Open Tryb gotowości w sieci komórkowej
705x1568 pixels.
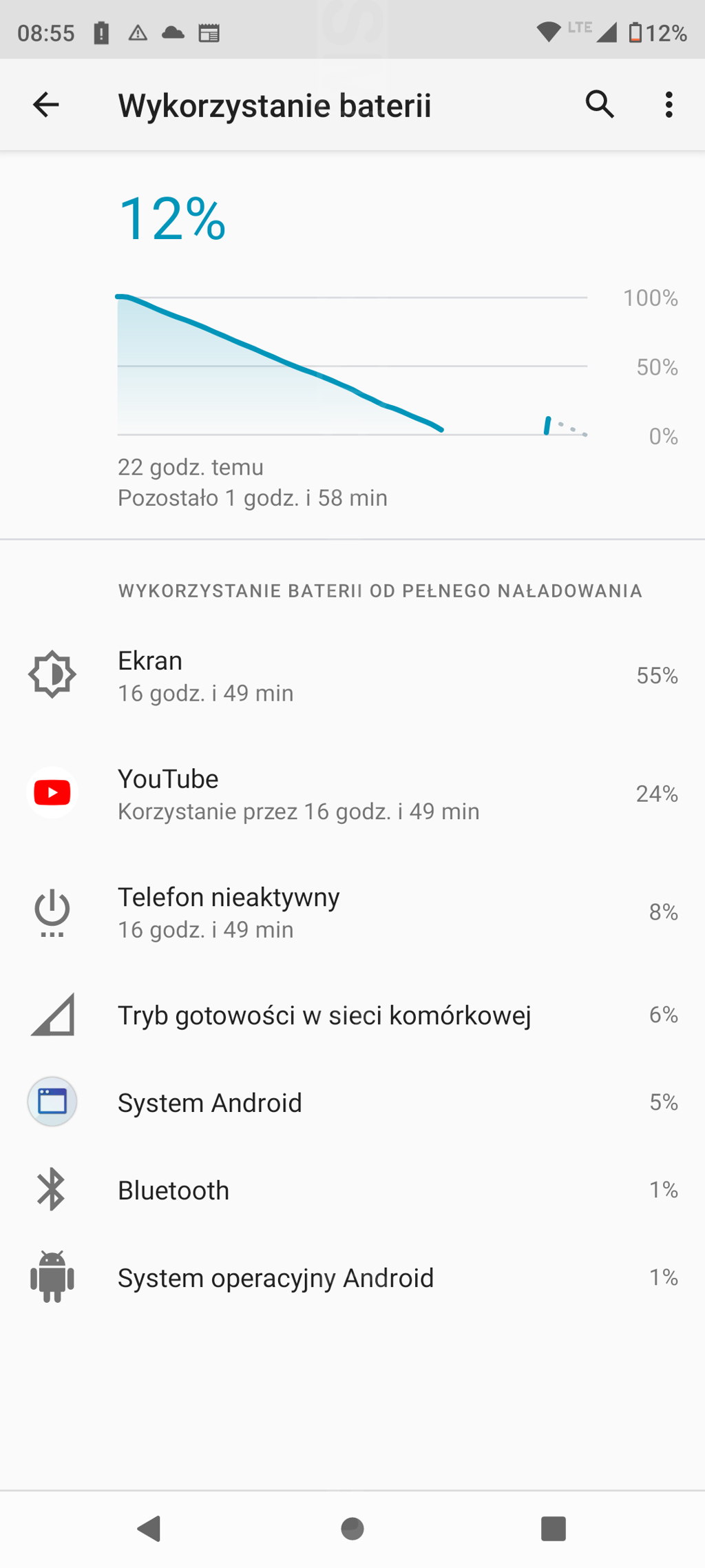point(352,1015)
